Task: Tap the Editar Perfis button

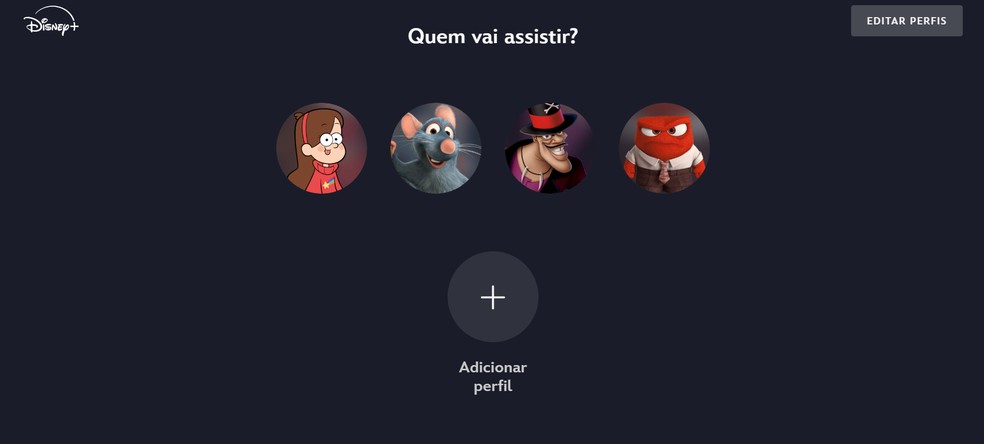Action: [x=906, y=21]
